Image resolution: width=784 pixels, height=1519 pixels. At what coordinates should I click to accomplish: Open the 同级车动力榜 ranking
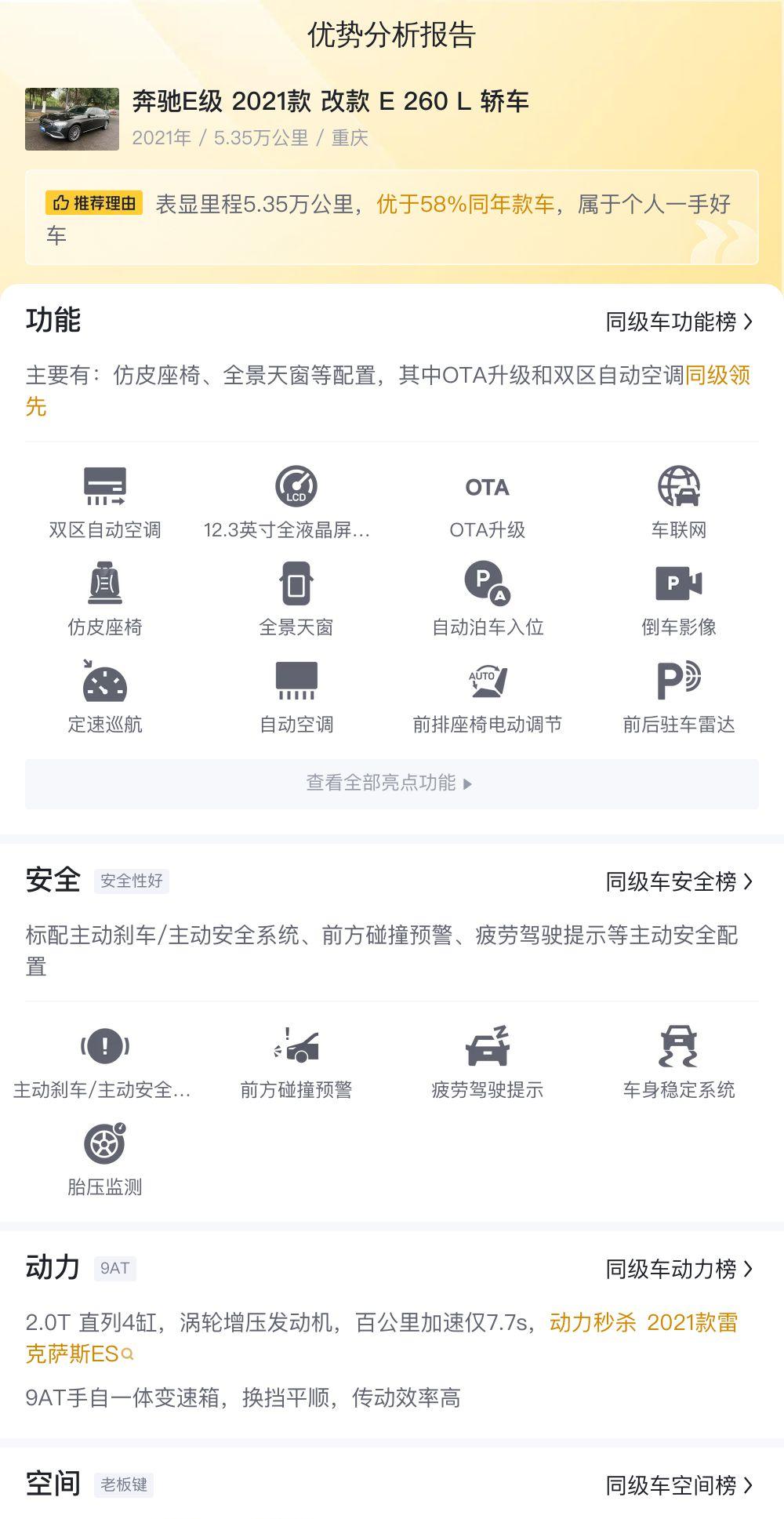pos(679,1268)
